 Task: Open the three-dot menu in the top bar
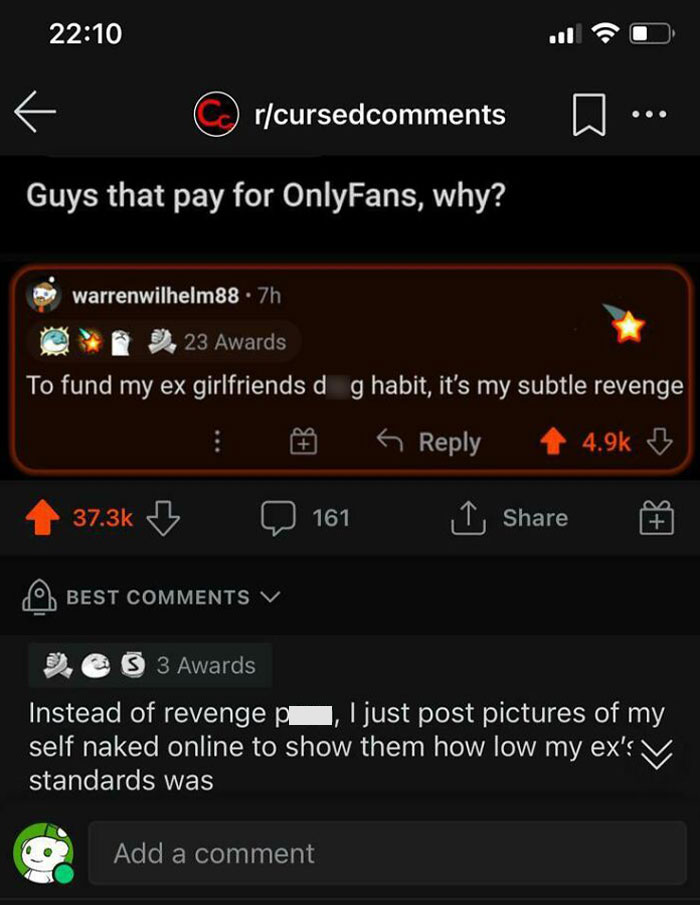(650, 114)
